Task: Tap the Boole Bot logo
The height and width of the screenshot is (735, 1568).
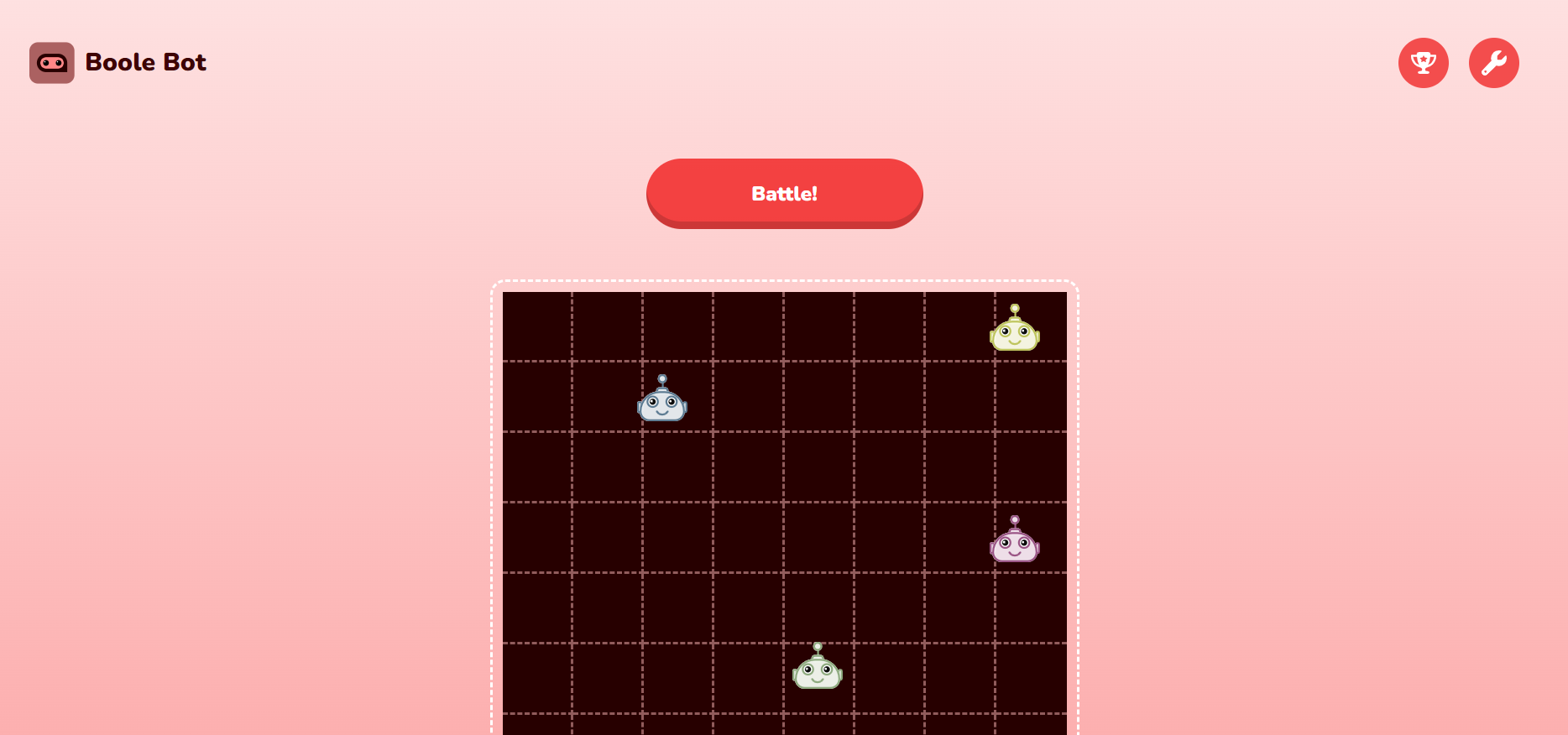Action: pyautogui.click(x=52, y=63)
